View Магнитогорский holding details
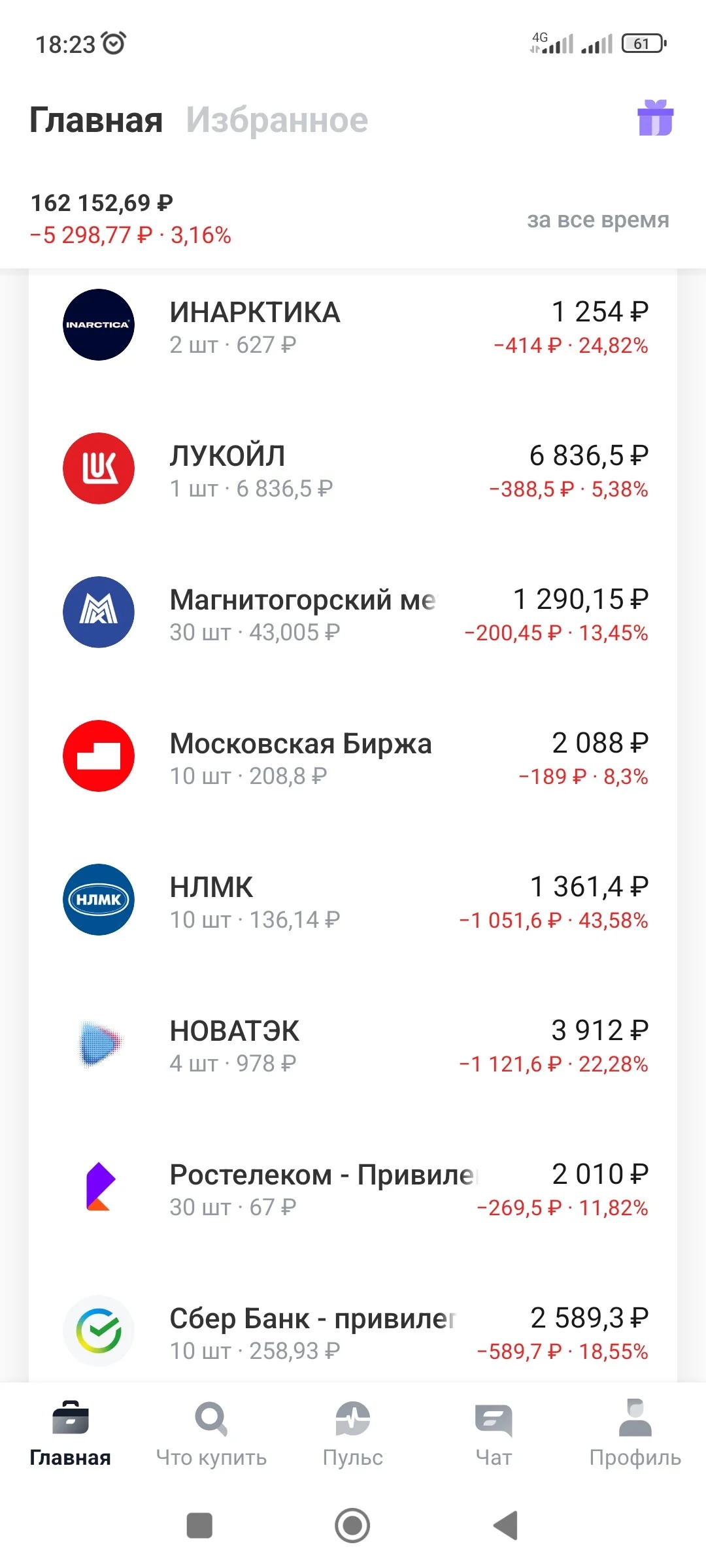Image resolution: width=706 pixels, height=1568 pixels. tap(353, 613)
